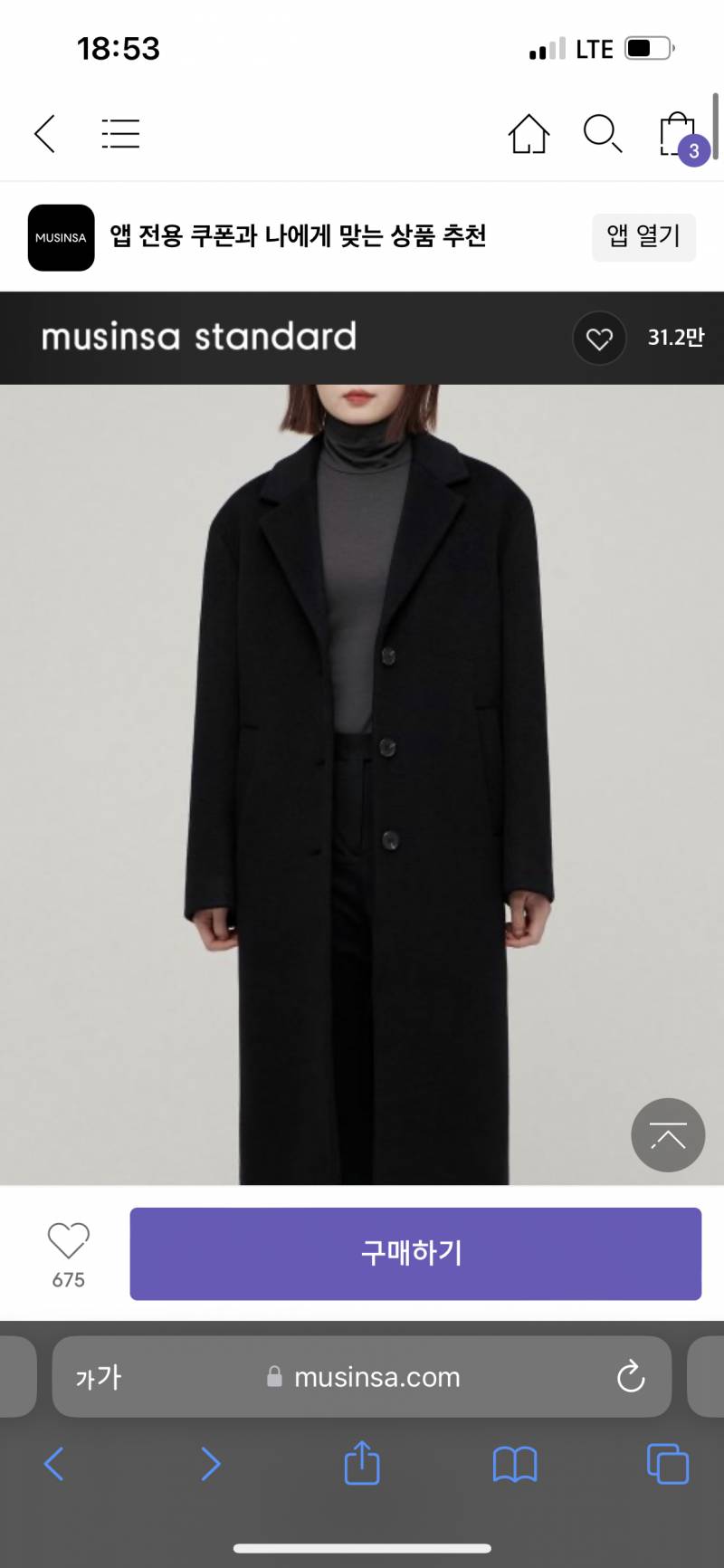Like the musinsa standard brand
Image resolution: width=724 pixels, height=1568 pixels.
pyautogui.click(x=599, y=339)
